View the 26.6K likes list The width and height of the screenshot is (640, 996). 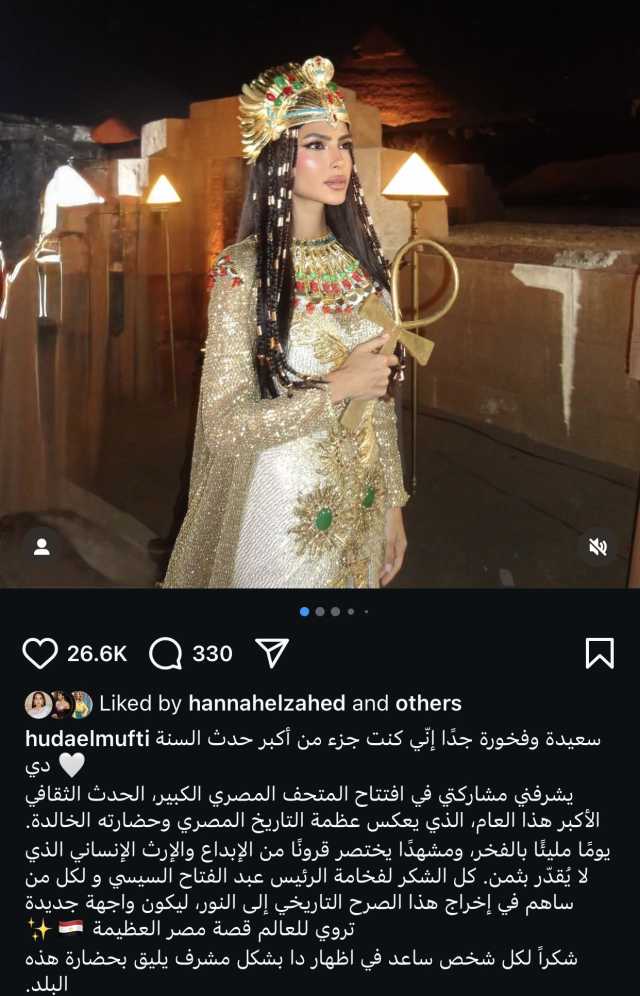[x=97, y=653]
